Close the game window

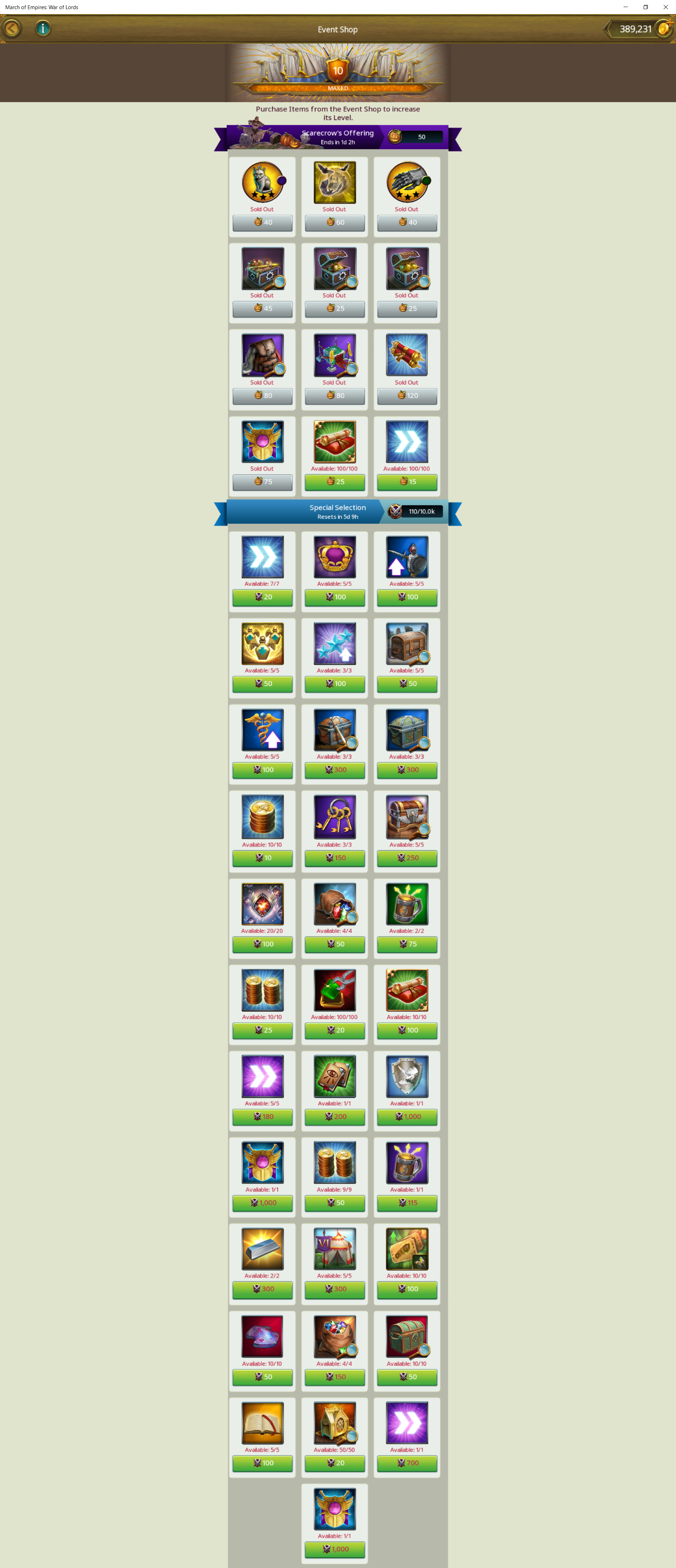pyautogui.click(x=665, y=7)
